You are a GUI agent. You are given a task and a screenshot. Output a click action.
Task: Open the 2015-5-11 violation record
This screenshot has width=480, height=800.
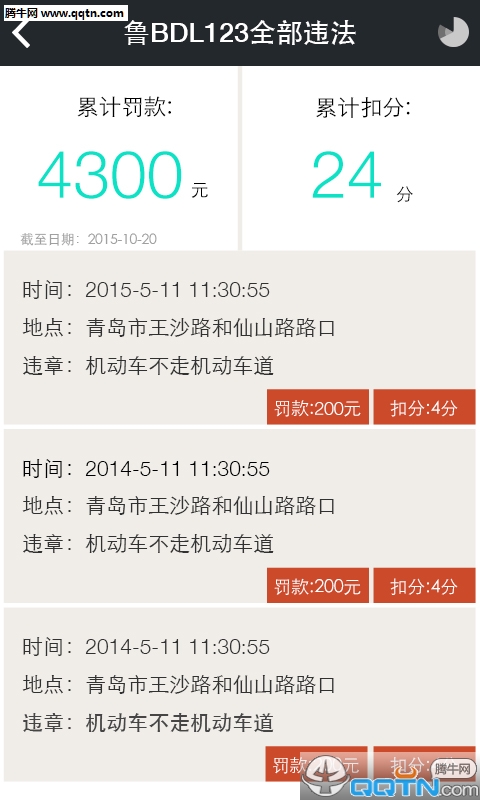[x=240, y=337]
